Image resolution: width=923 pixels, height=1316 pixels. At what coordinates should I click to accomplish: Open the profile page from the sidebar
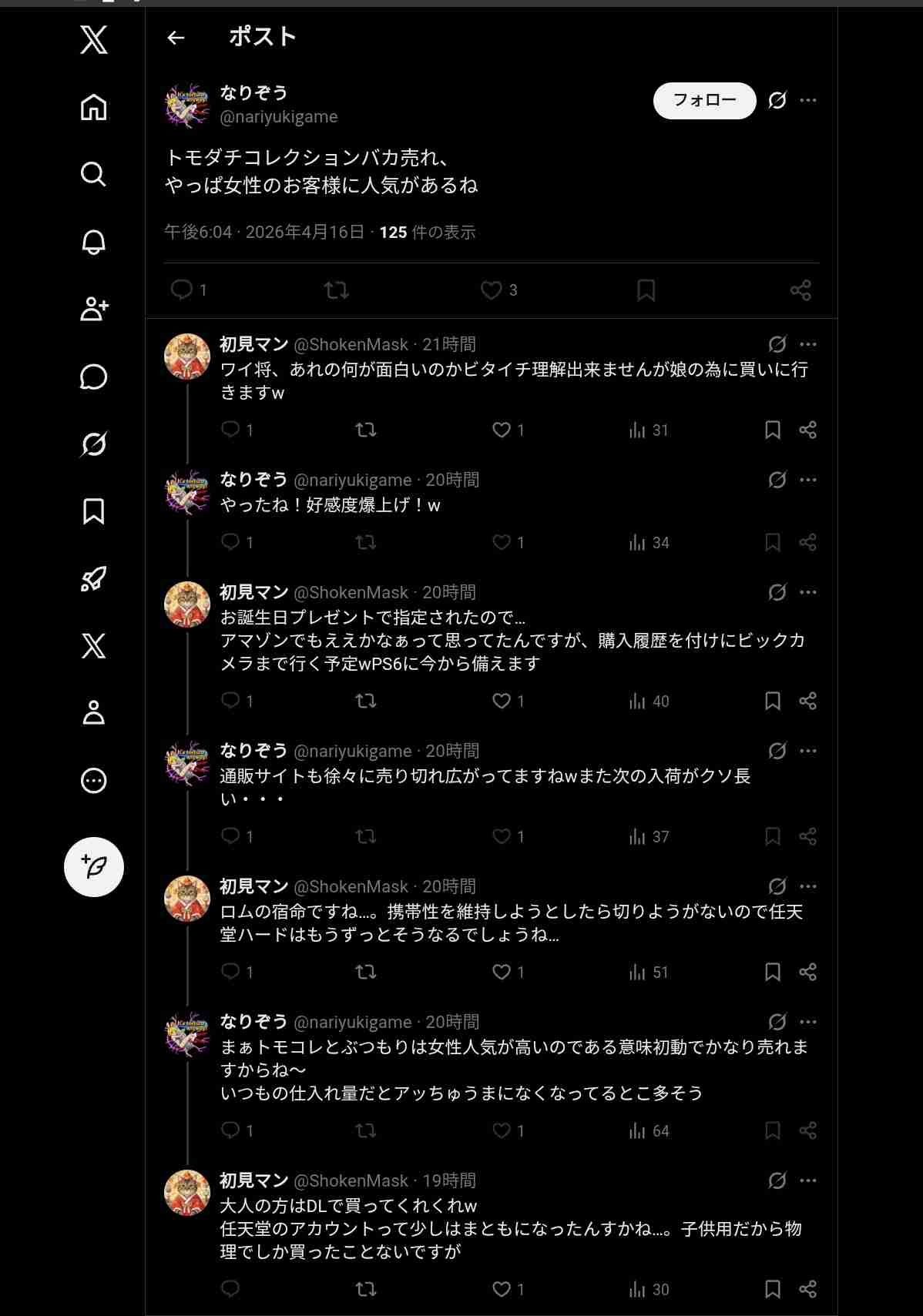tap(93, 713)
